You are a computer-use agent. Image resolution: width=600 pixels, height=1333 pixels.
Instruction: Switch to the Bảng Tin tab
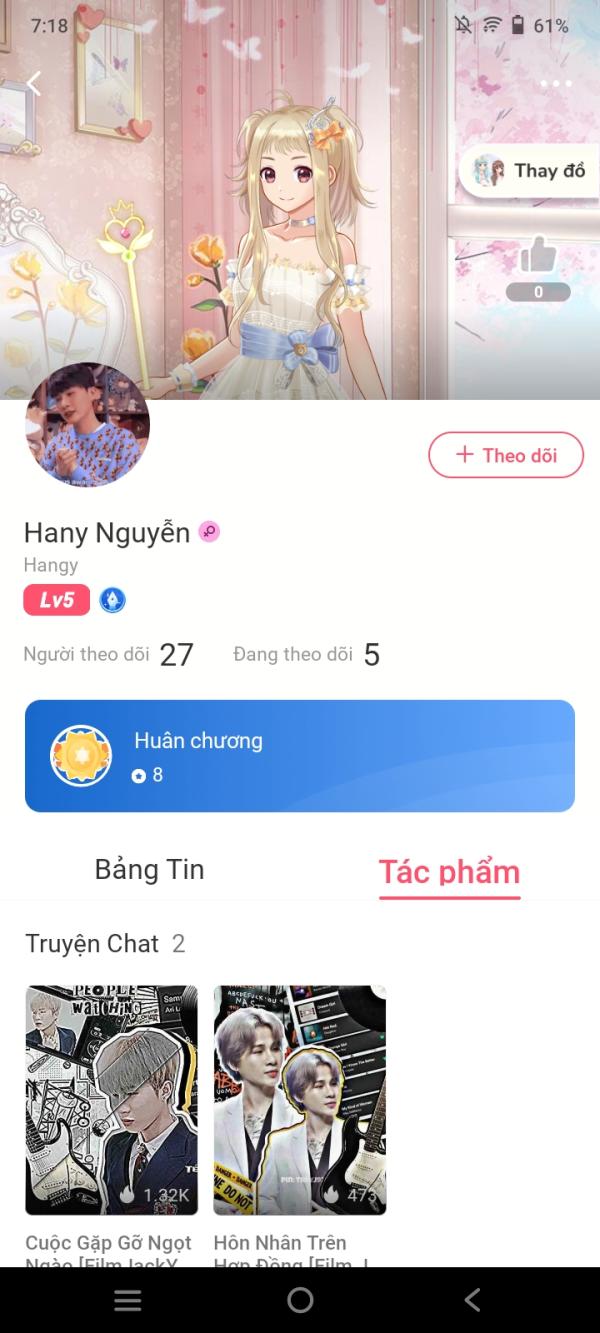point(149,869)
